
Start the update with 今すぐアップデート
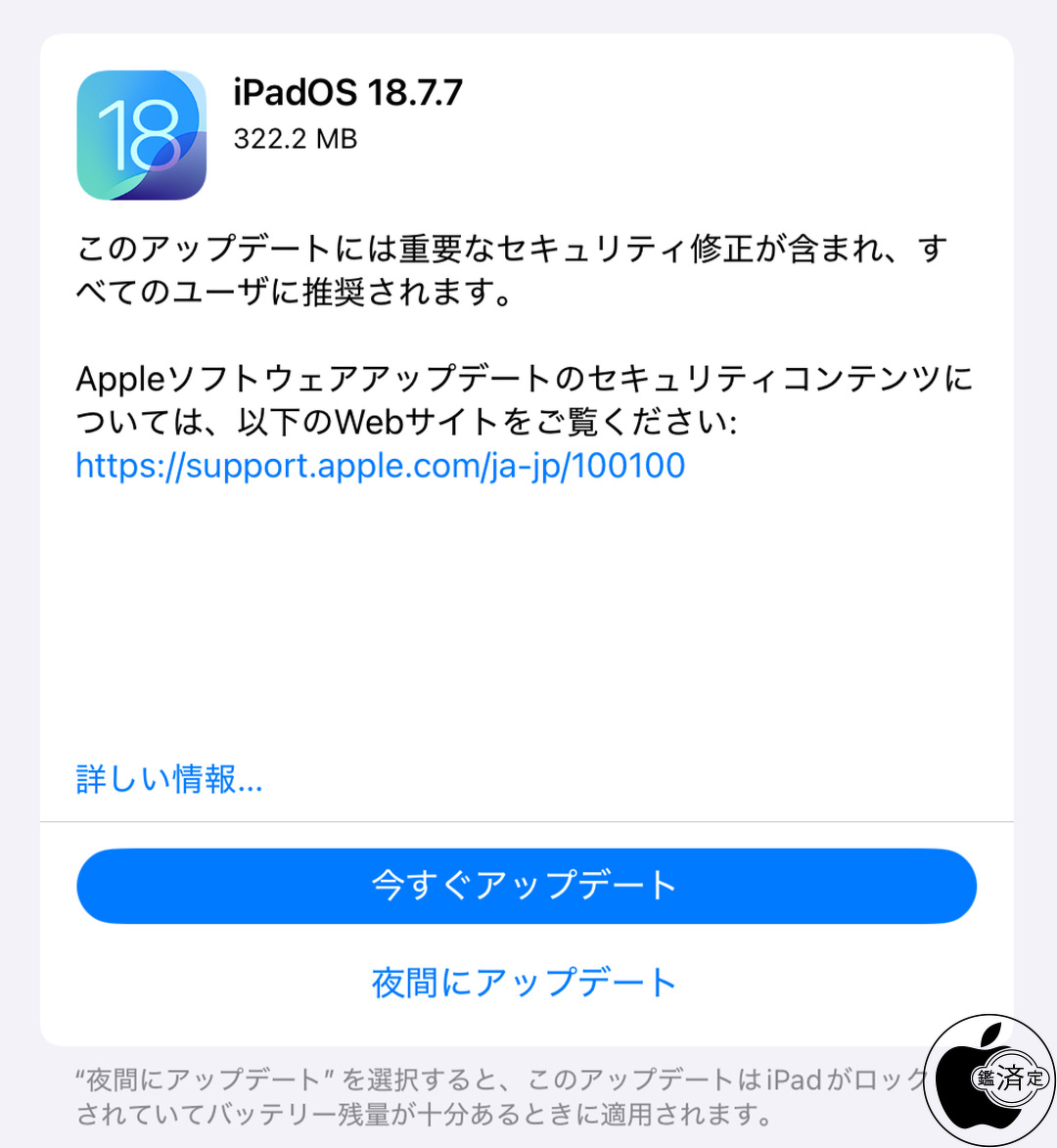(527, 886)
